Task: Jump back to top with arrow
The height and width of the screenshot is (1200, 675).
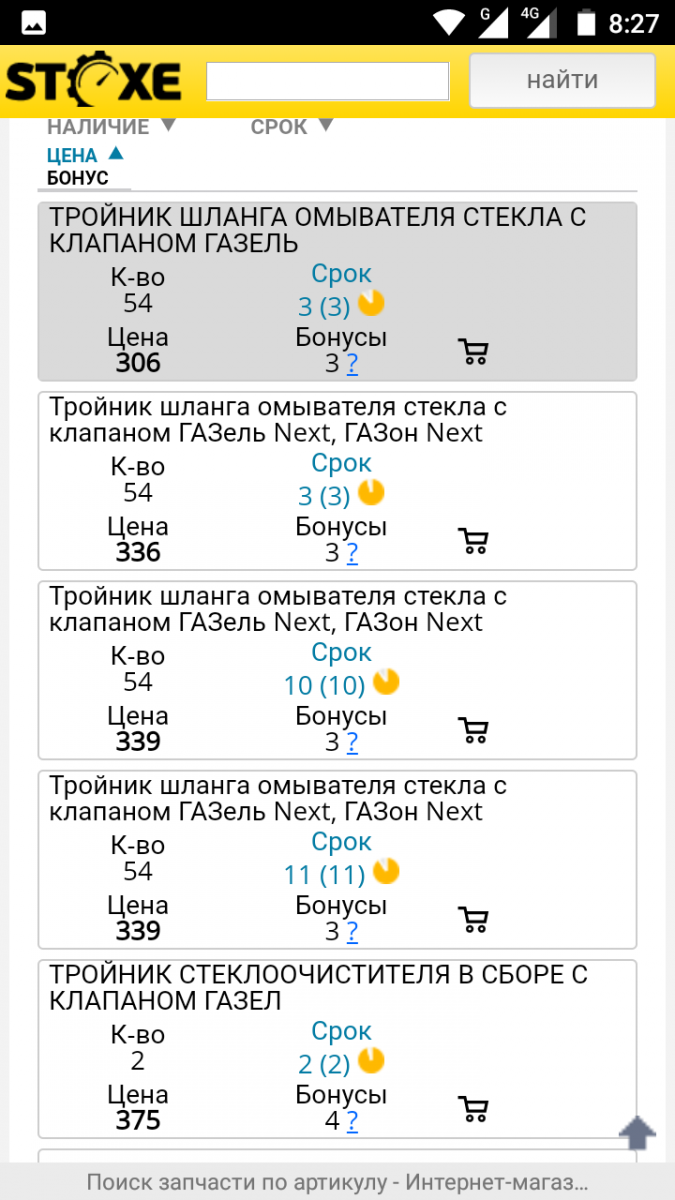Action: pyautogui.click(x=637, y=1134)
